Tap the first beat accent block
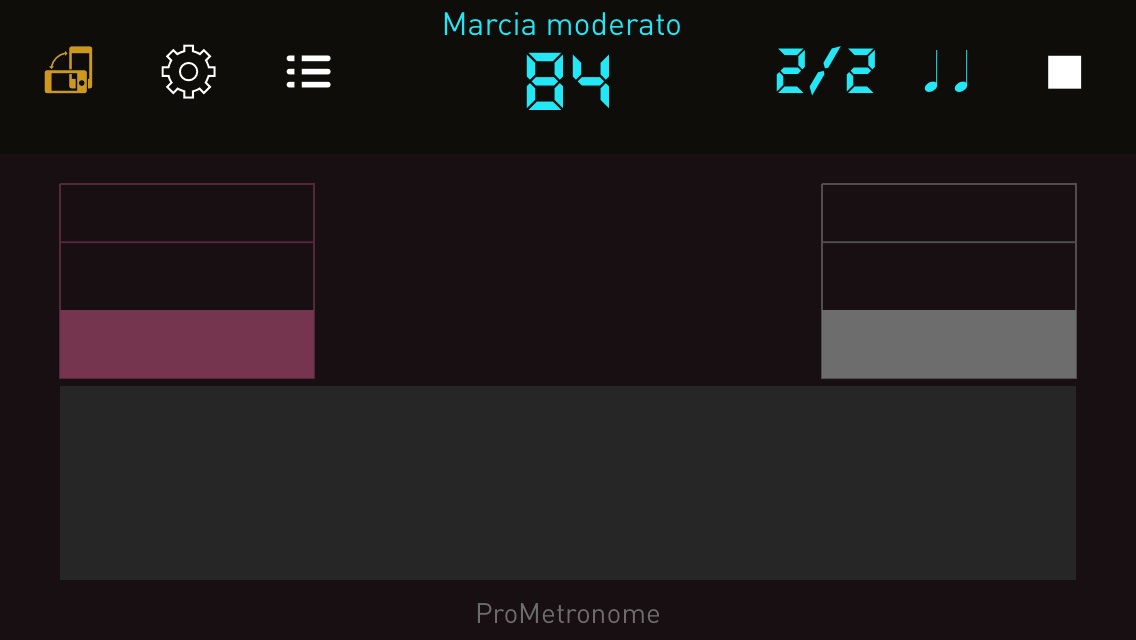Viewport: 1136px width, 640px height. (187, 281)
